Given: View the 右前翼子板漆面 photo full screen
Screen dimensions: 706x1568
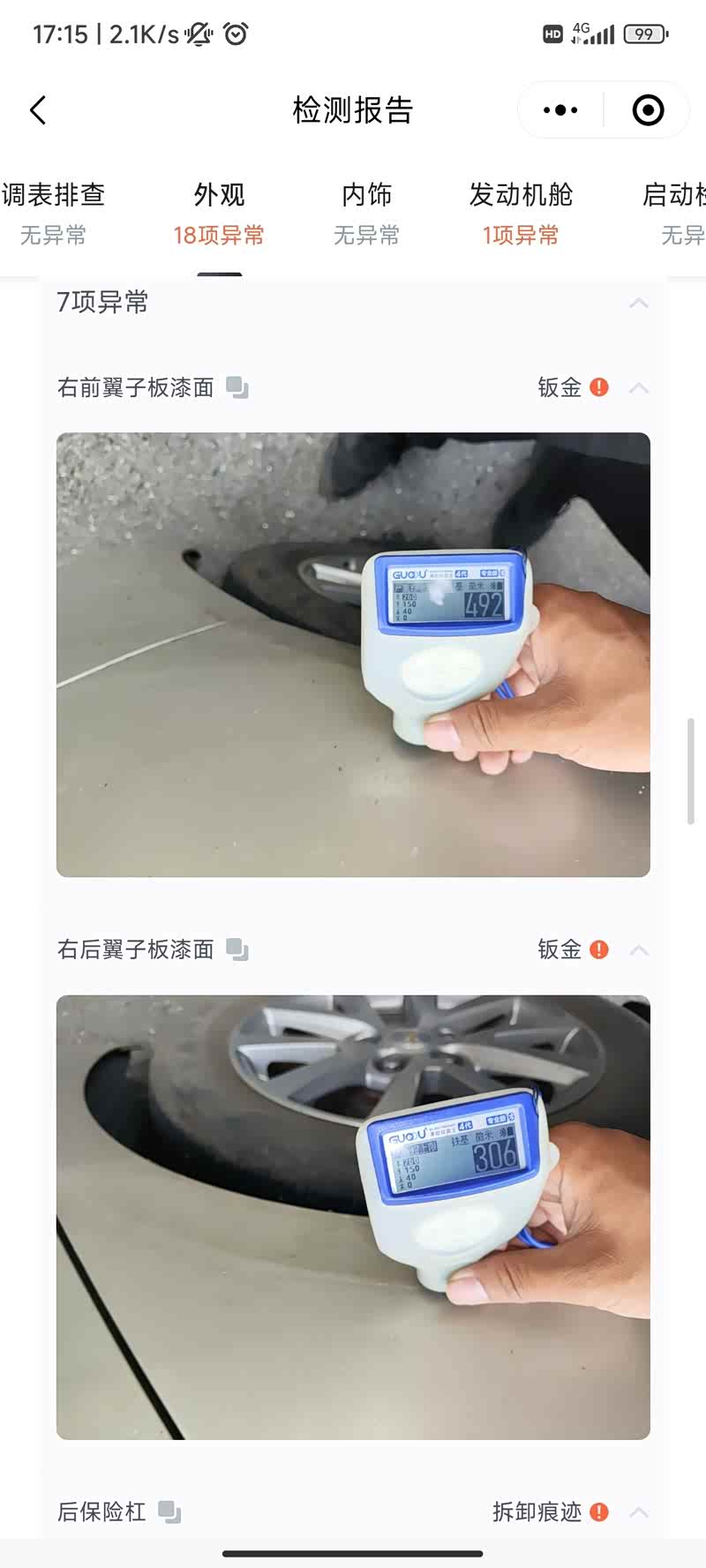Looking at the screenshot, I should (x=353, y=654).
